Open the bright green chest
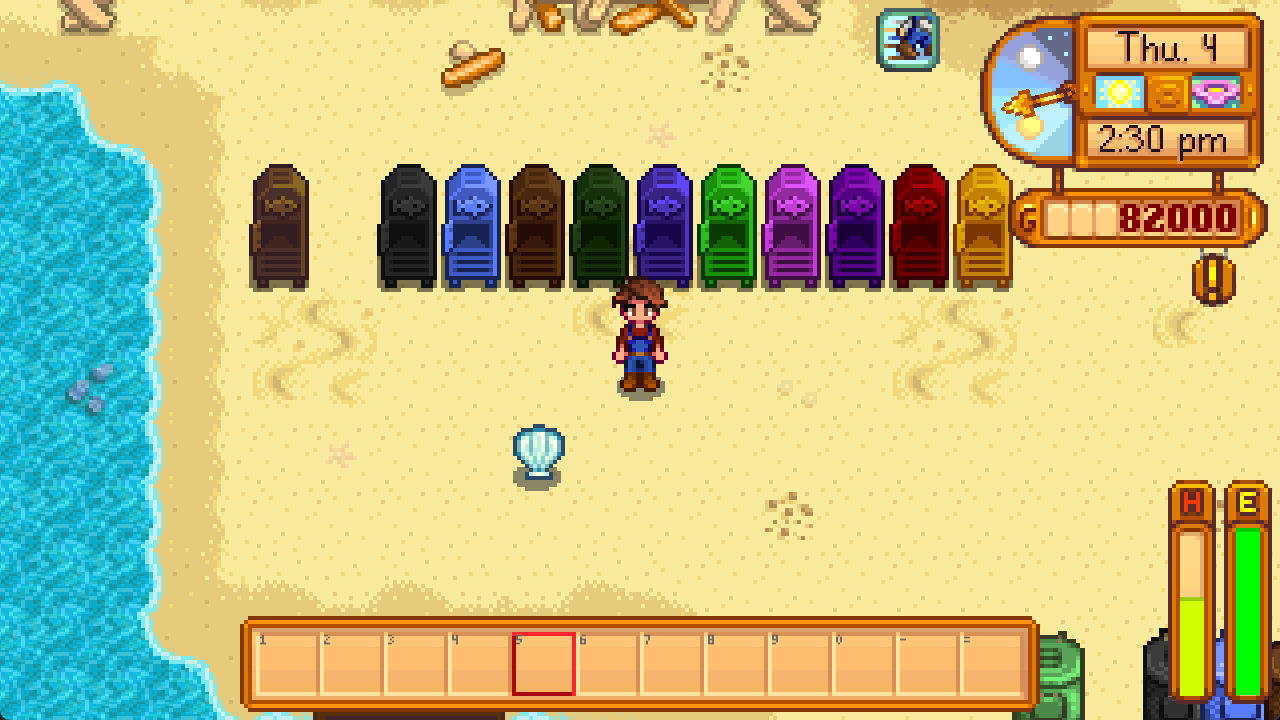The image size is (1280, 720). pos(728,228)
